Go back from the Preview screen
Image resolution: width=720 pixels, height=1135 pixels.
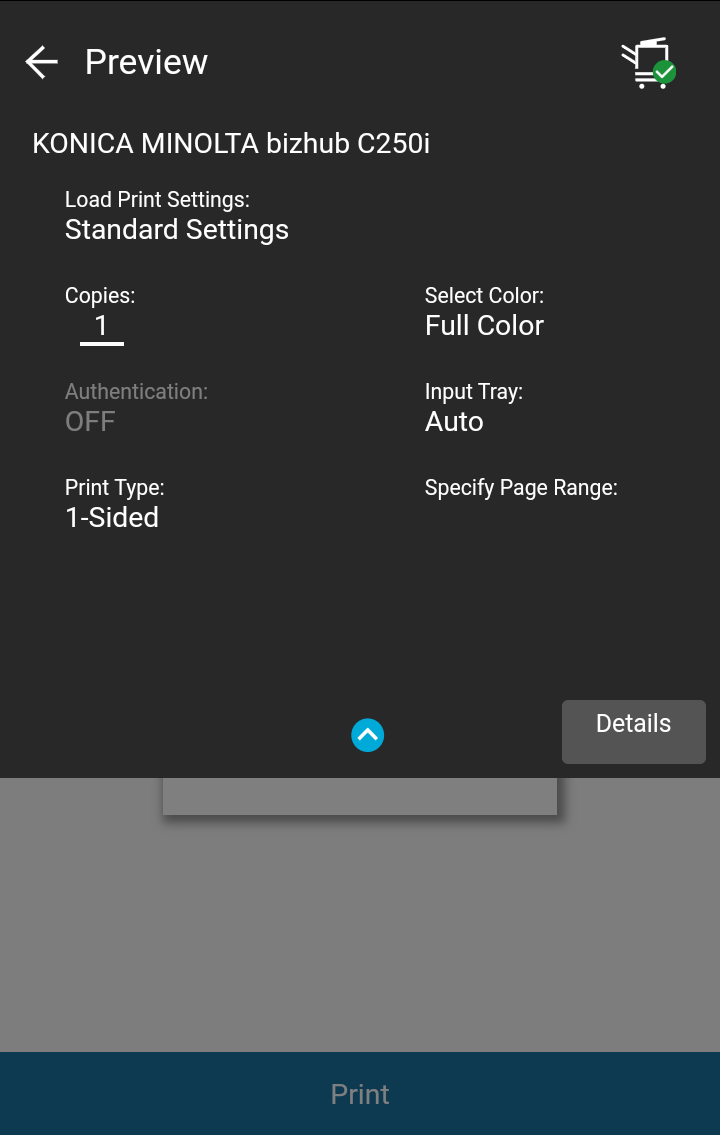tap(42, 62)
